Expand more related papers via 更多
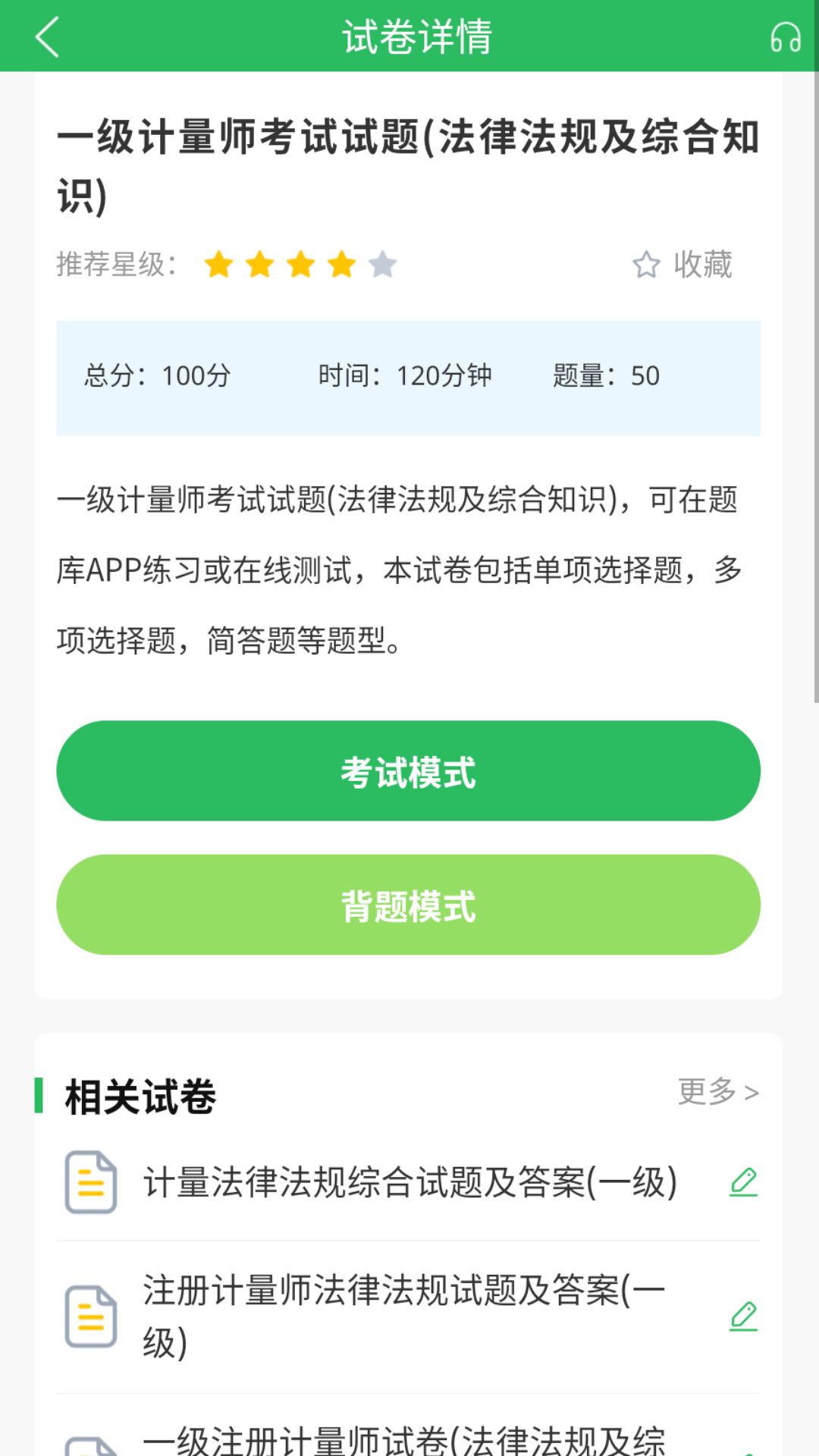 [x=711, y=1092]
